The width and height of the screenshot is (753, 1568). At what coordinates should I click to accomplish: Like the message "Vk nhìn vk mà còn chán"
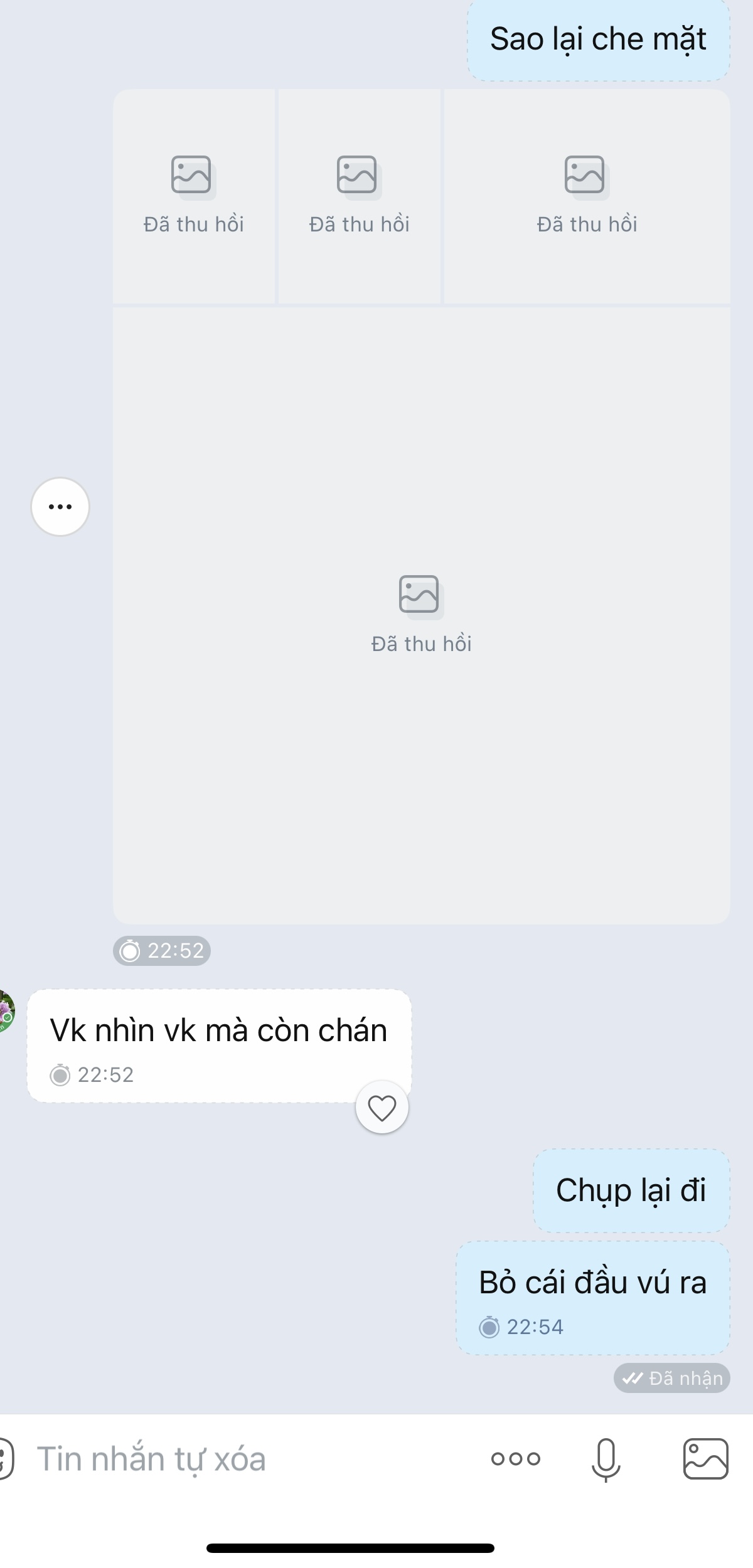(382, 1108)
